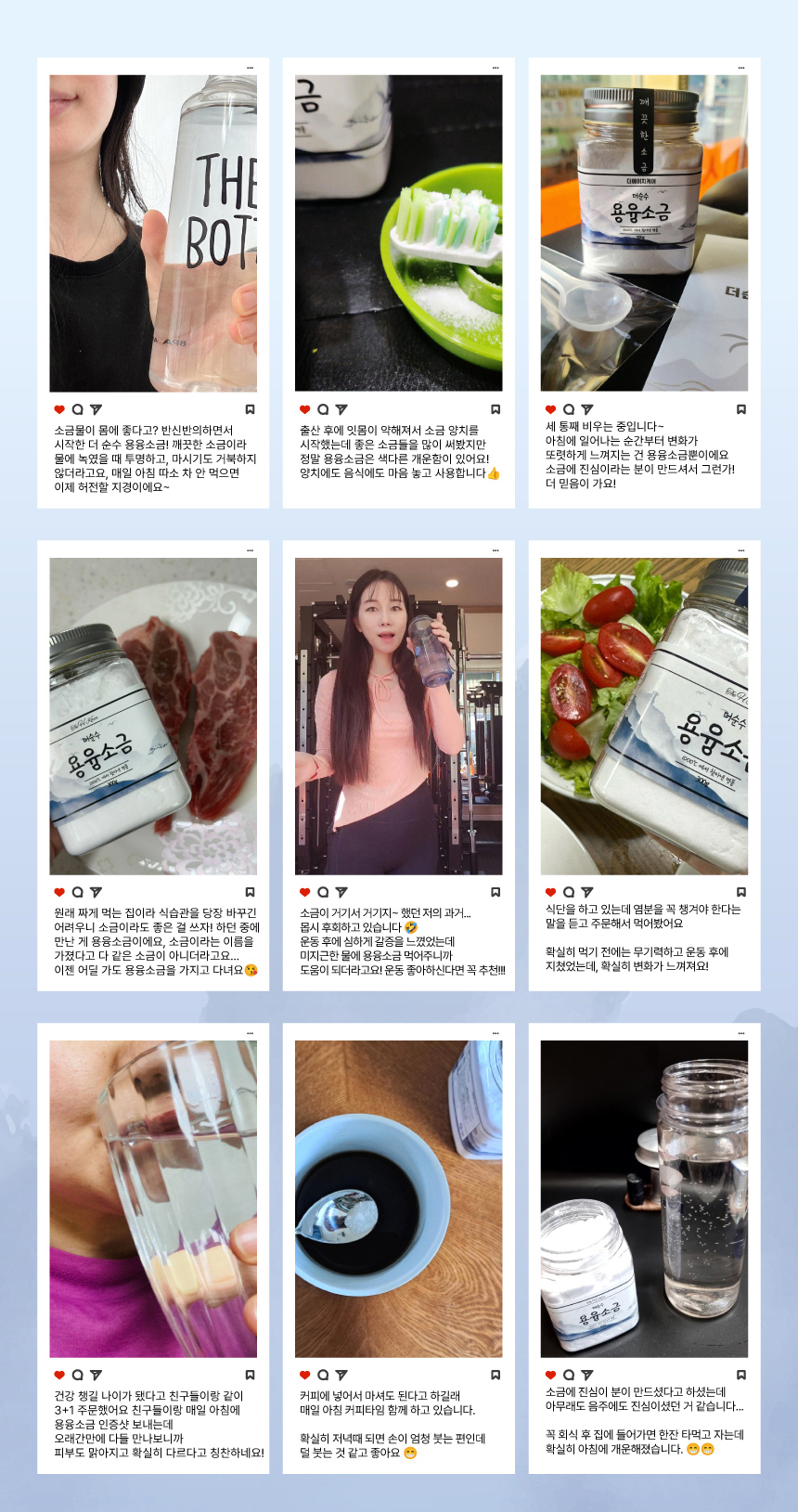
Task: View the steak photo thumbnail
Action: (154, 715)
